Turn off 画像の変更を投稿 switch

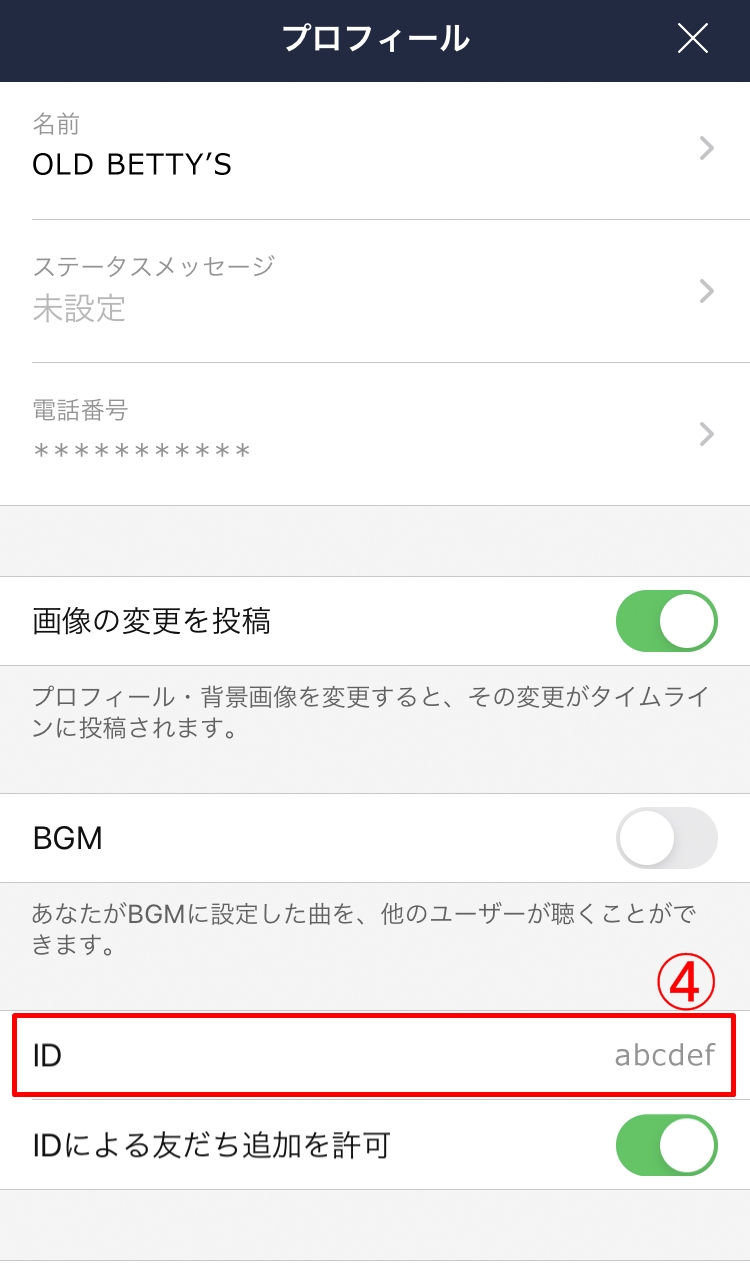[x=667, y=621]
